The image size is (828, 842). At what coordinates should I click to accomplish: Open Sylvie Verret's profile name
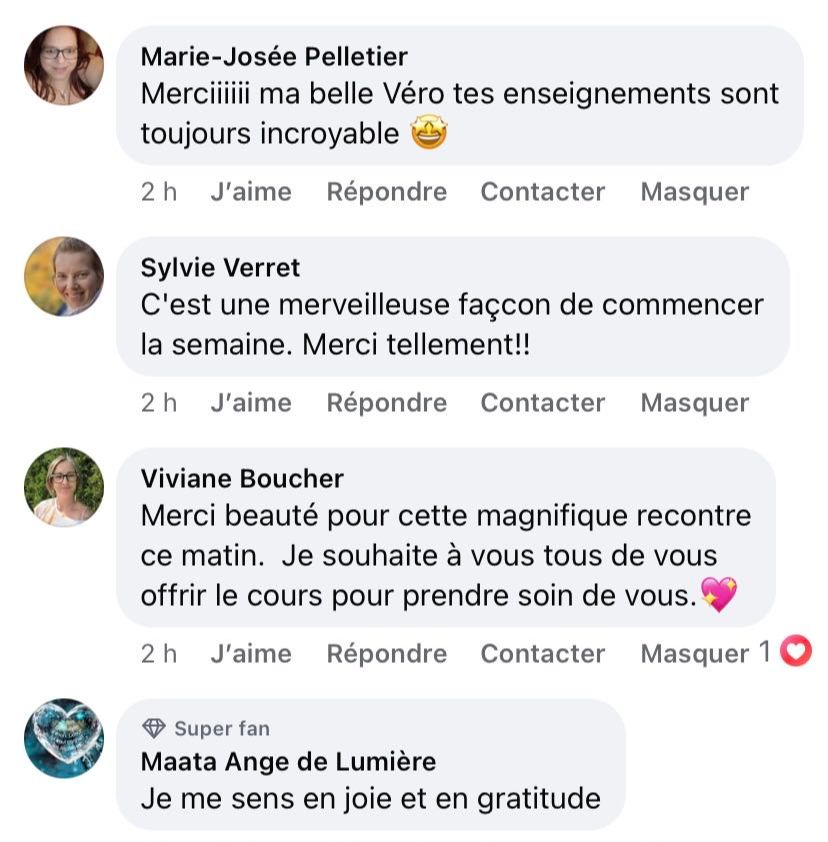pyautogui.click(x=220, y=268)
